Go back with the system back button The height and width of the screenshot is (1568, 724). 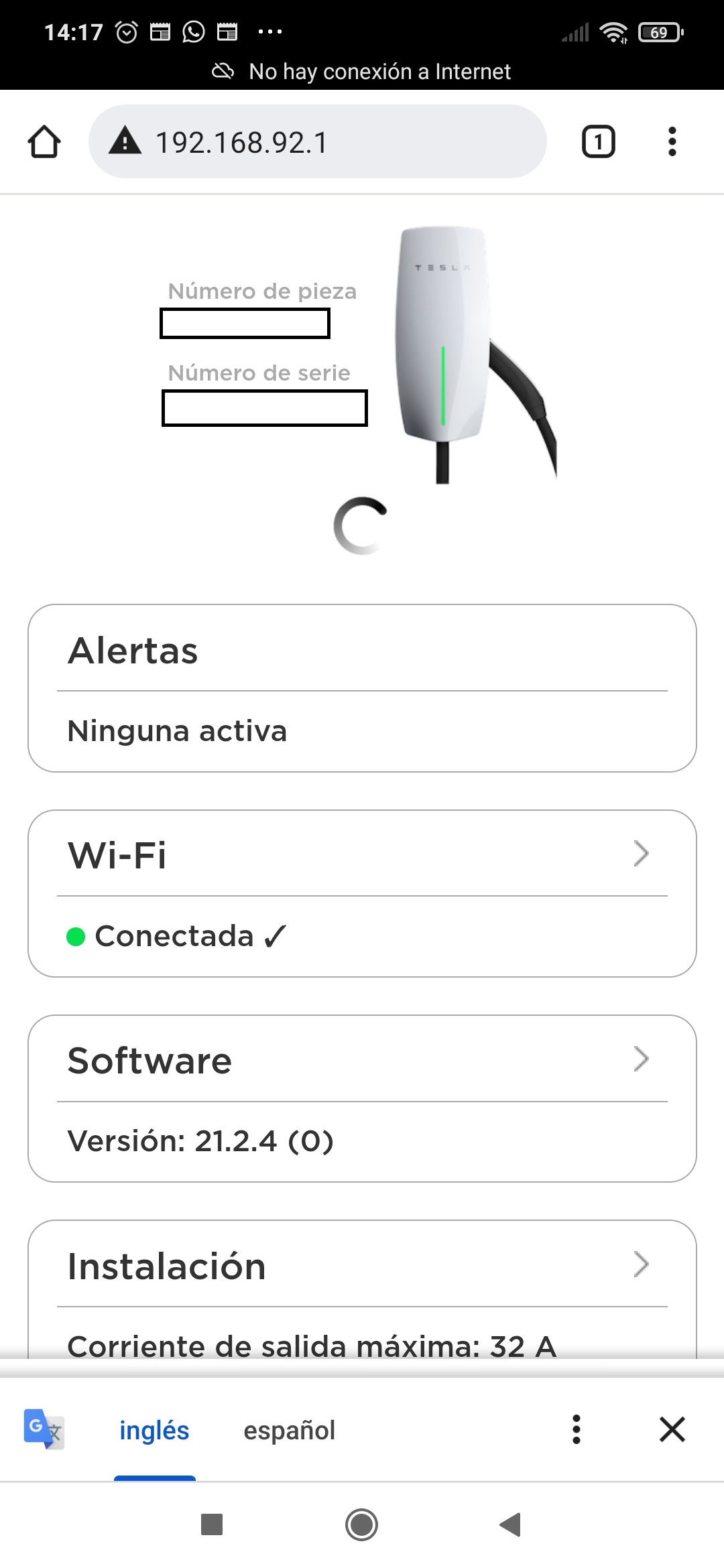pyautogui.click(x=511, y=1524)
